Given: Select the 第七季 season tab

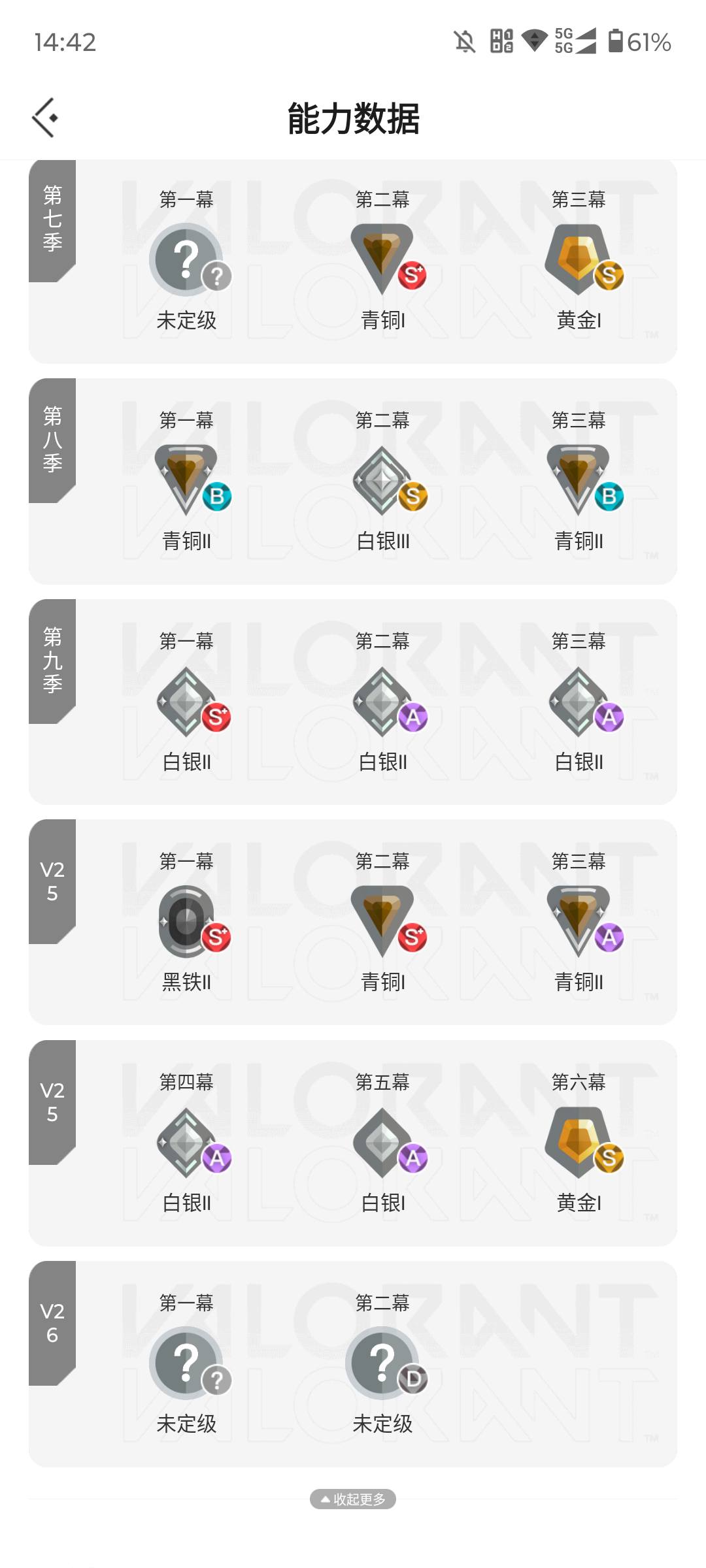Looking at the screenshot, I should click(x=51, y=216).
